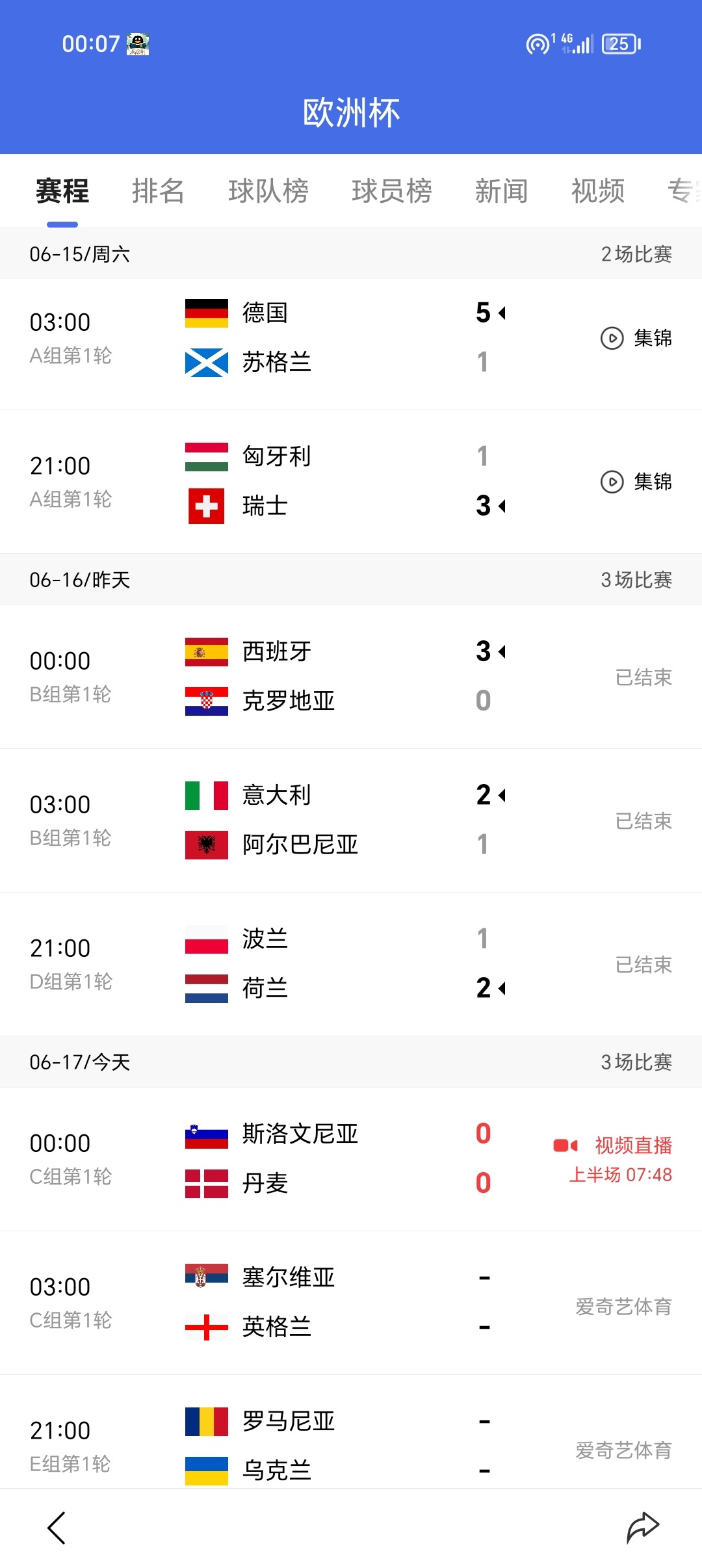
Task: Watch 集锦 for 德国 vs 苏格兰
Action: 636,338
